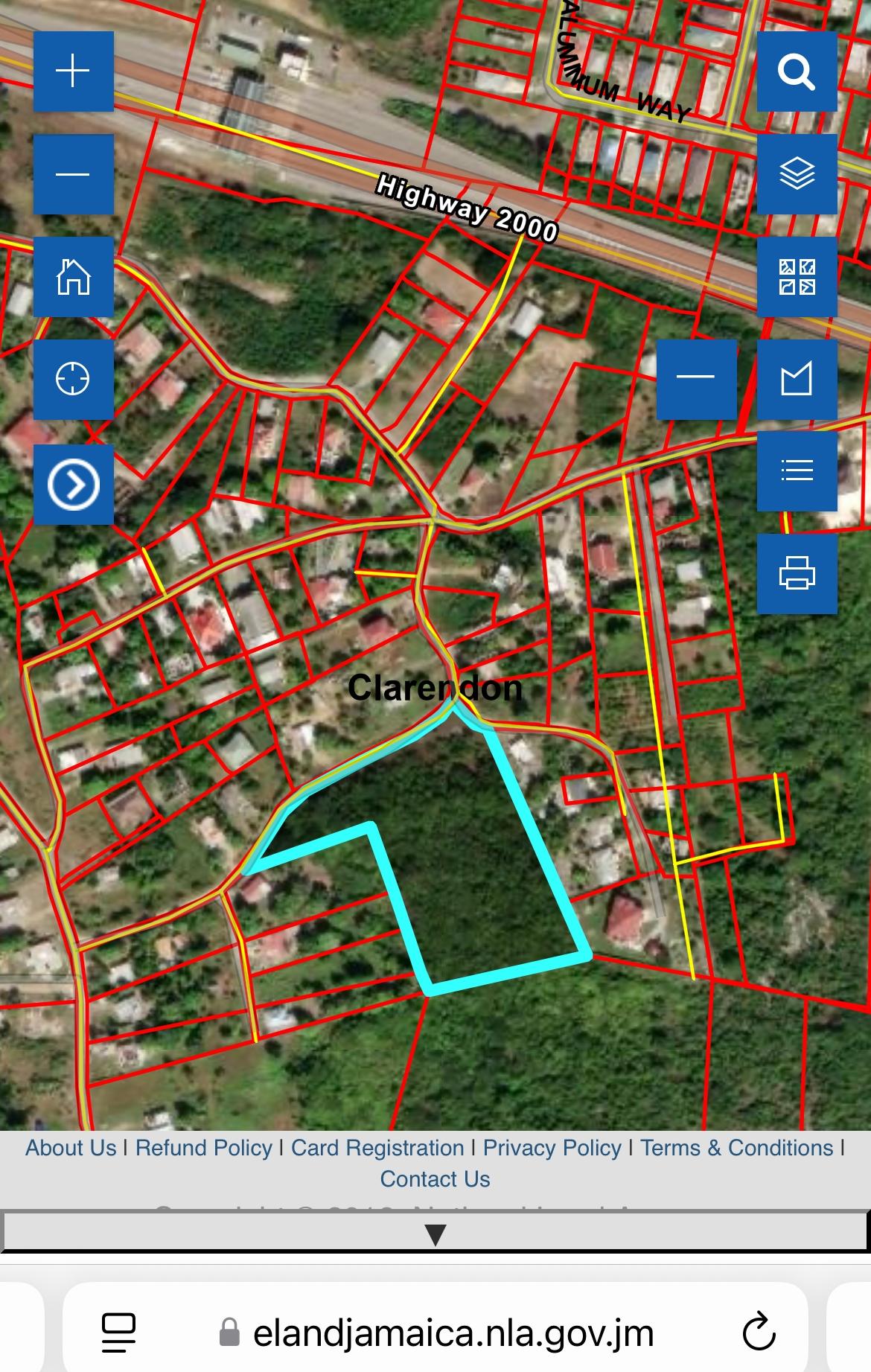Open the Terms & Conditions page
The image size is (871, 1372).
(x=736, y=1149)
